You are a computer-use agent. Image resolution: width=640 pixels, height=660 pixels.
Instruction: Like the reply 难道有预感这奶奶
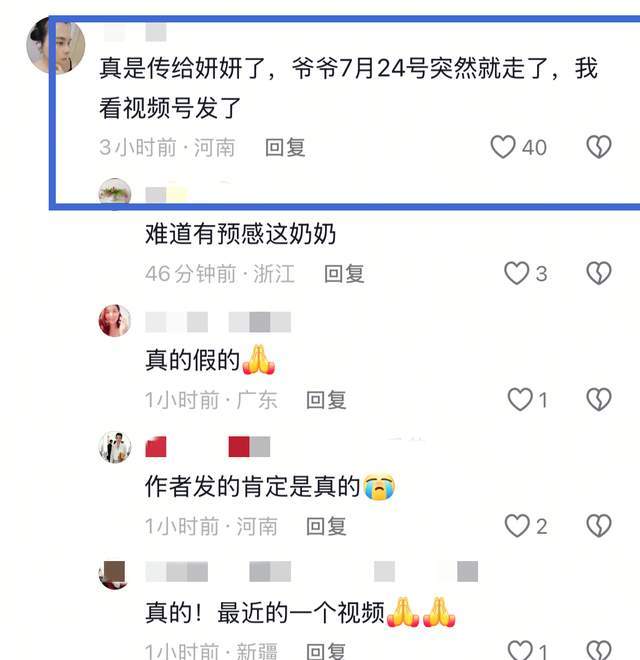click(x=516, y=273)
